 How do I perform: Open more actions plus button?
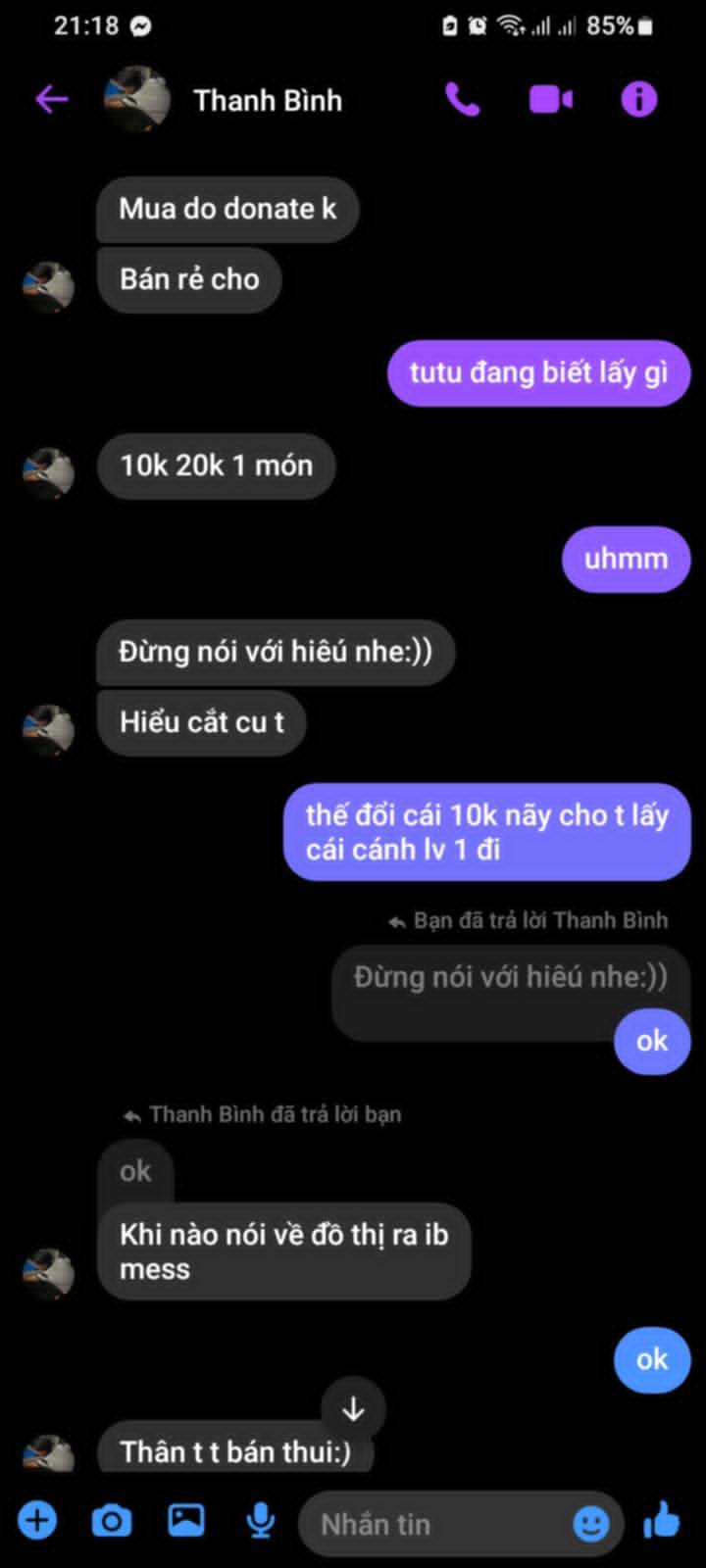(x=37, y=1521)
